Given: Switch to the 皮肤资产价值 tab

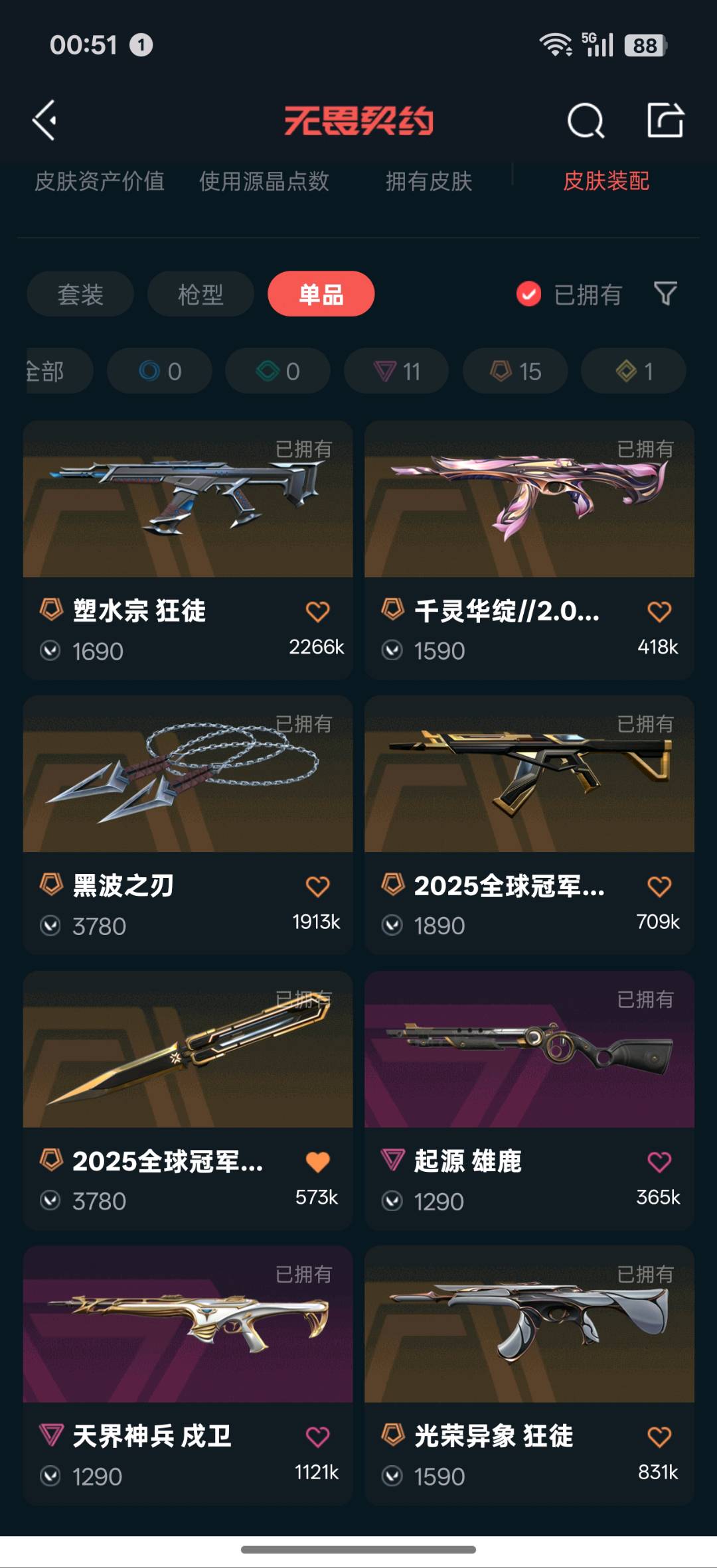Looking at the screenshot, I should [100, 181].
